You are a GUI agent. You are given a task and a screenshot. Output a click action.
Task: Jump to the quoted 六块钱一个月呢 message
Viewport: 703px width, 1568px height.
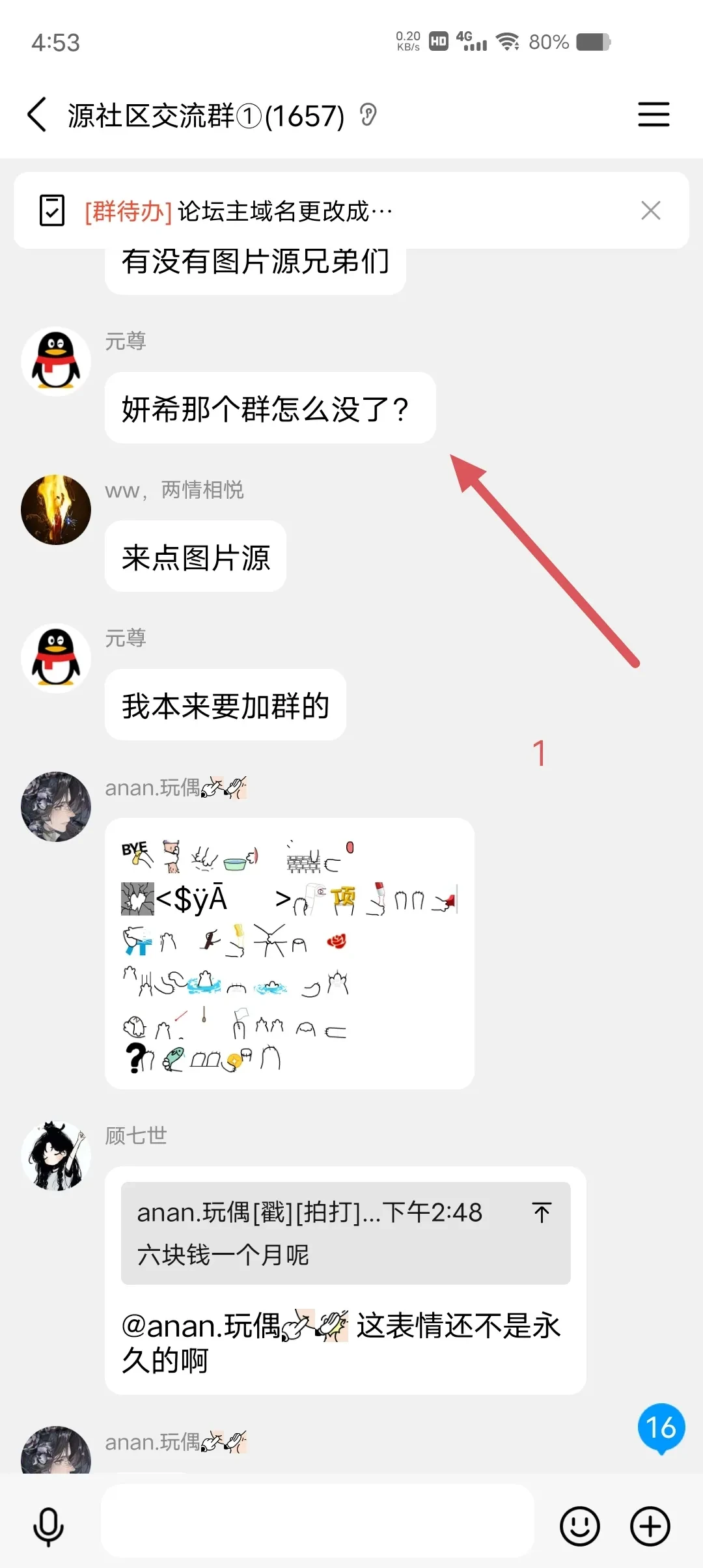point(345,1233)
